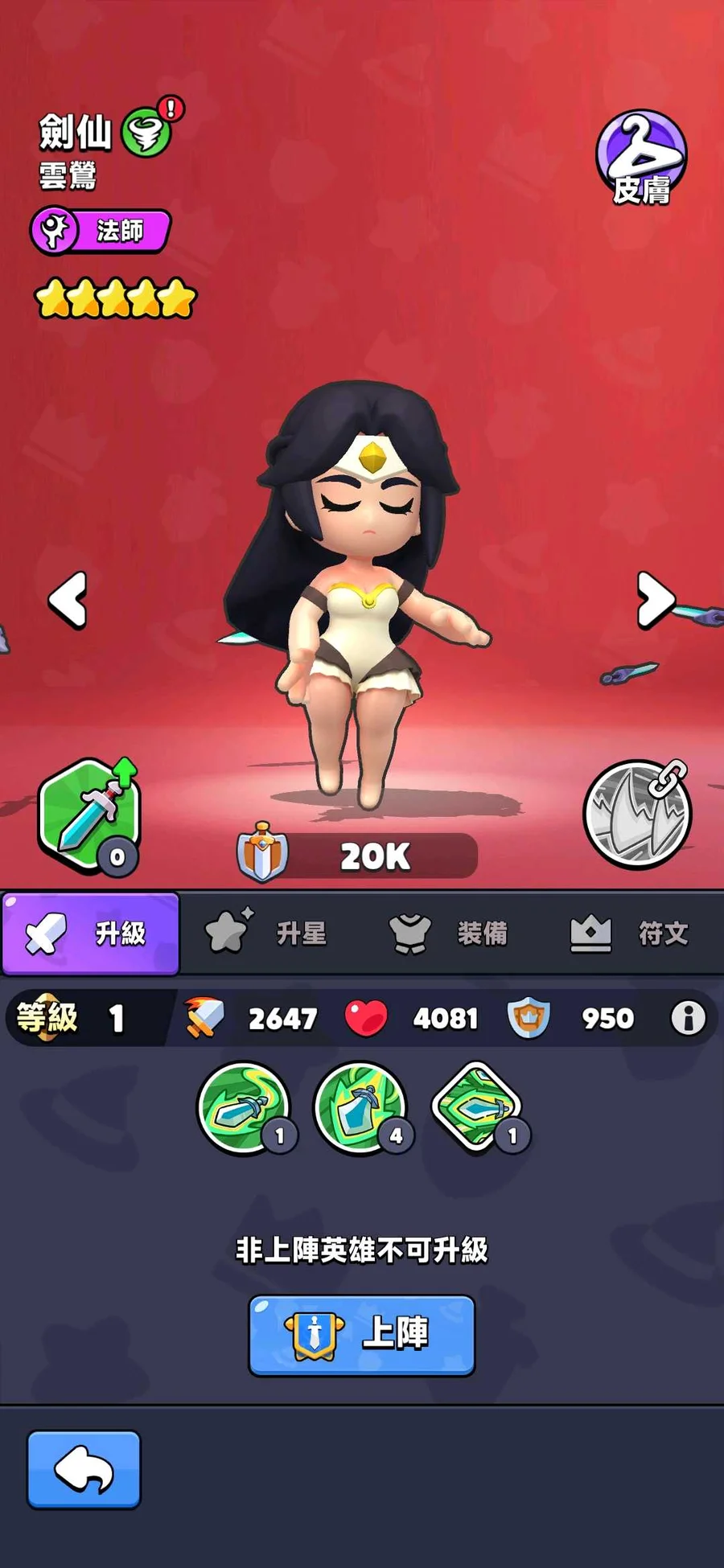Show next hero with right arrow

pos(655,600)
